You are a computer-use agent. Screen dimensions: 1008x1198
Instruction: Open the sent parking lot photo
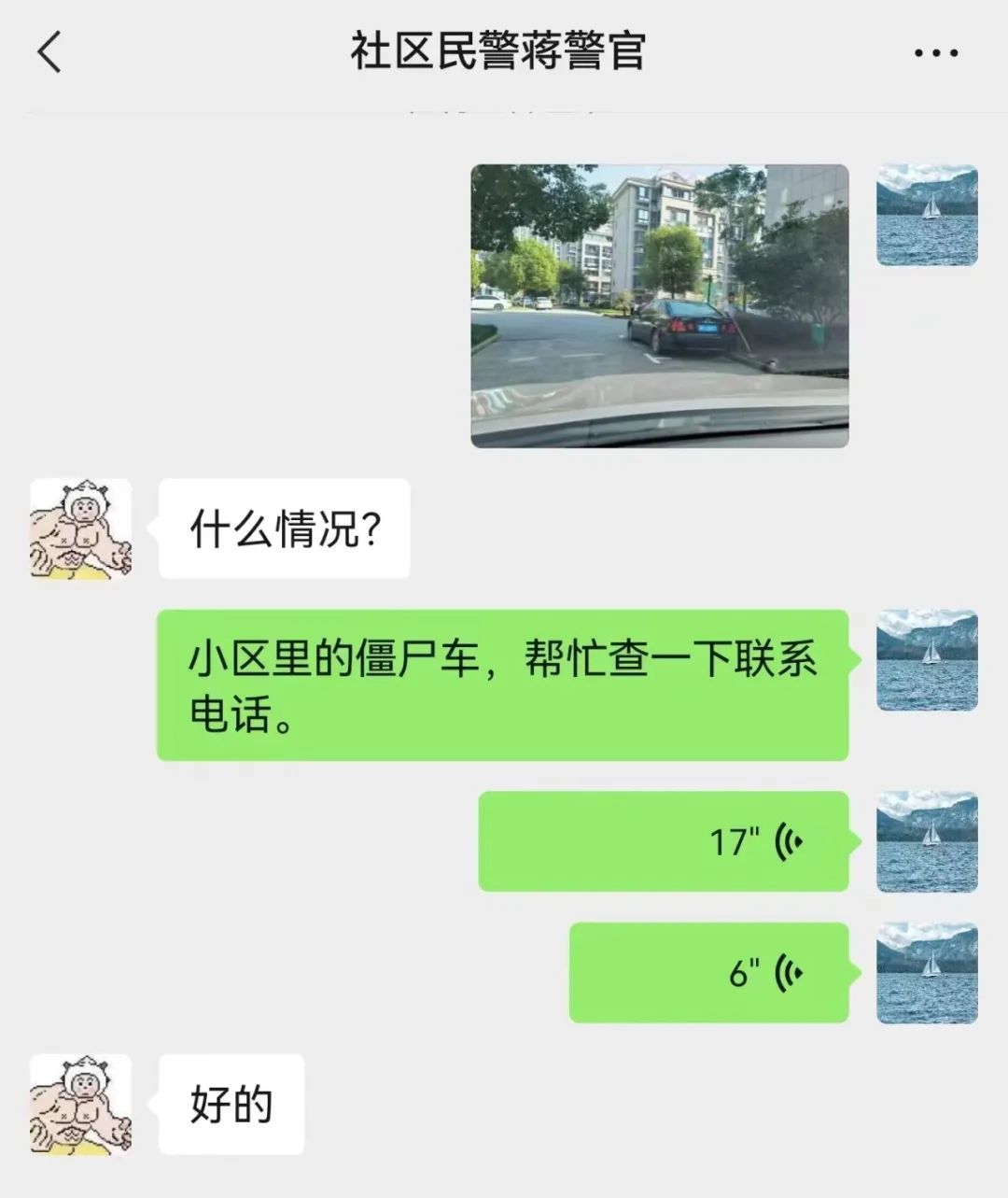659,305
